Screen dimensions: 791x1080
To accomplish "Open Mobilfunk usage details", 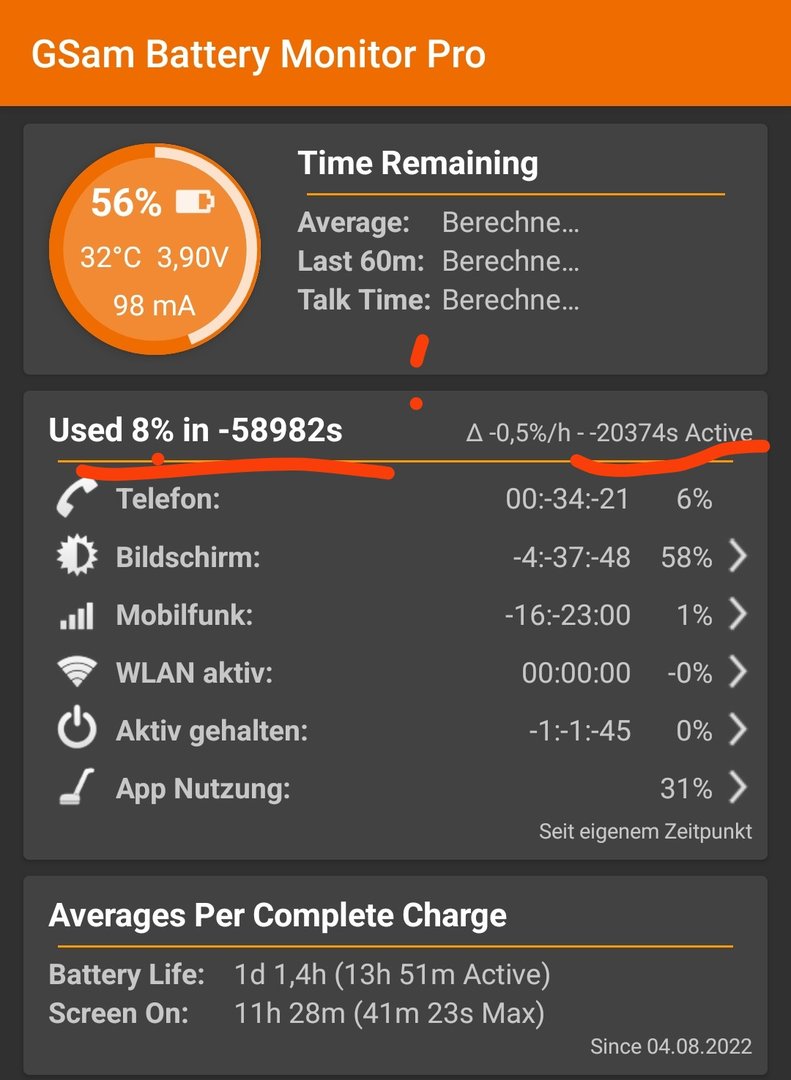I will [x=737, y=614].
